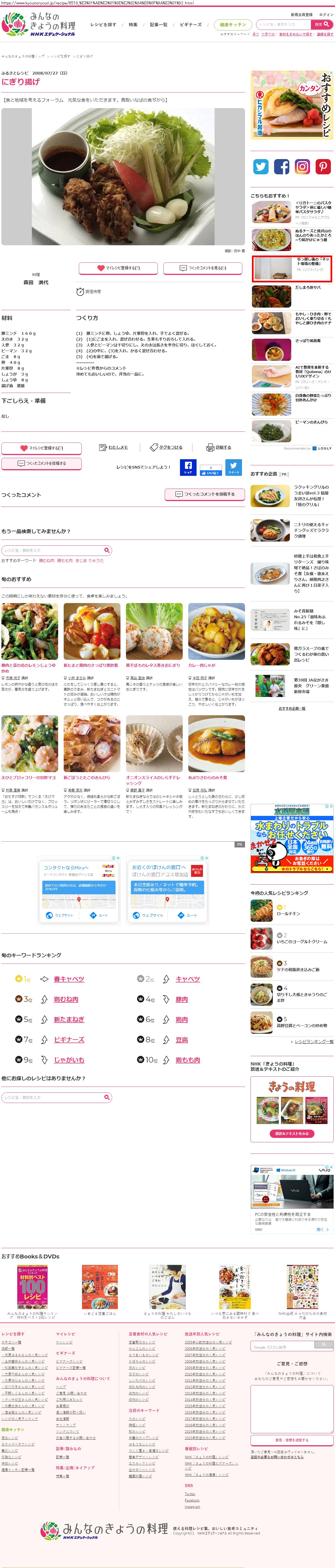Open the Twitter social icon
The width and height of the screenshot is (335, 1568).
click(261, 167)
